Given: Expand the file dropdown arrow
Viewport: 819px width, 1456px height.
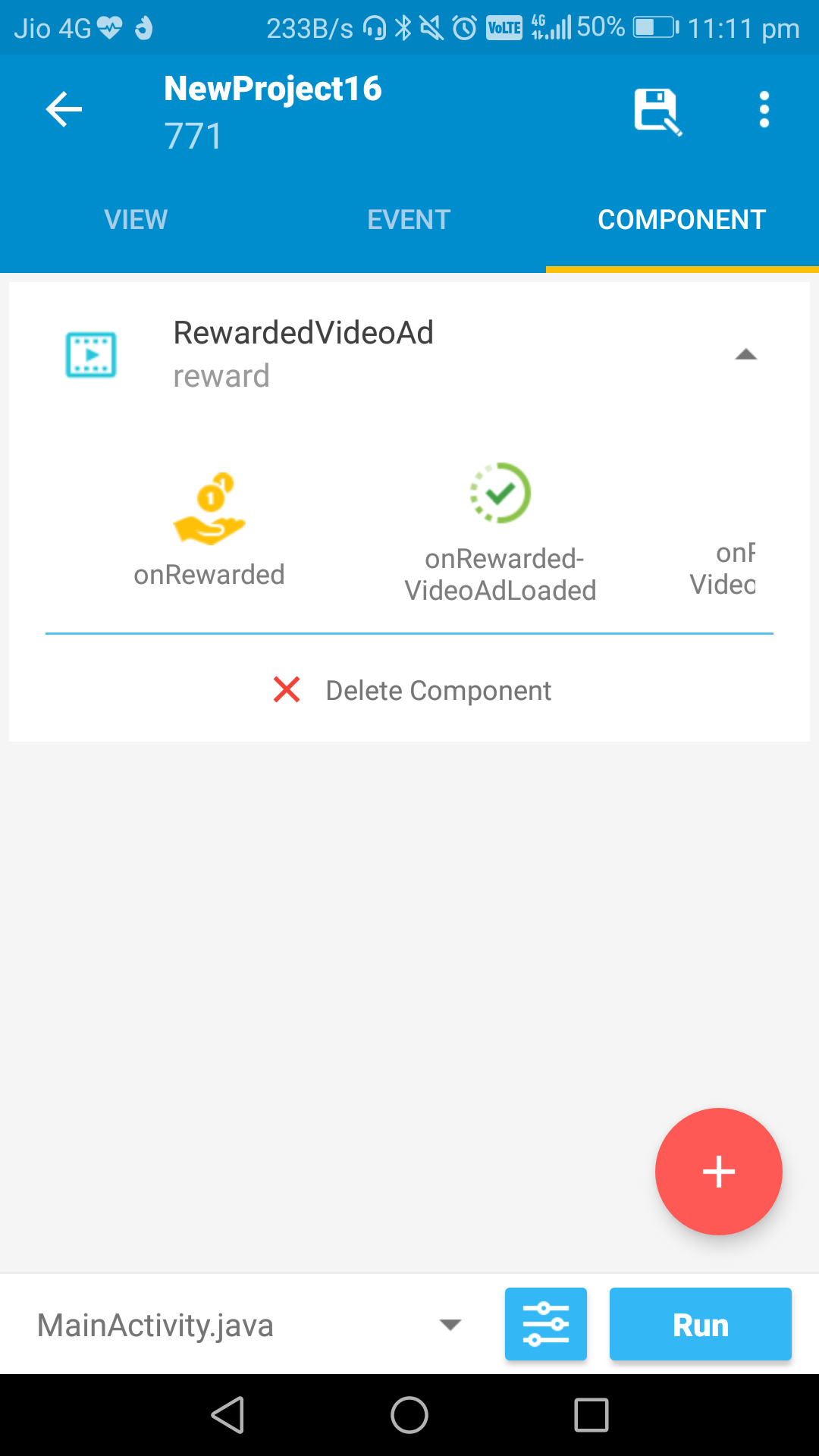Looking at the screenshot, I should click(x=450, y=1323).
